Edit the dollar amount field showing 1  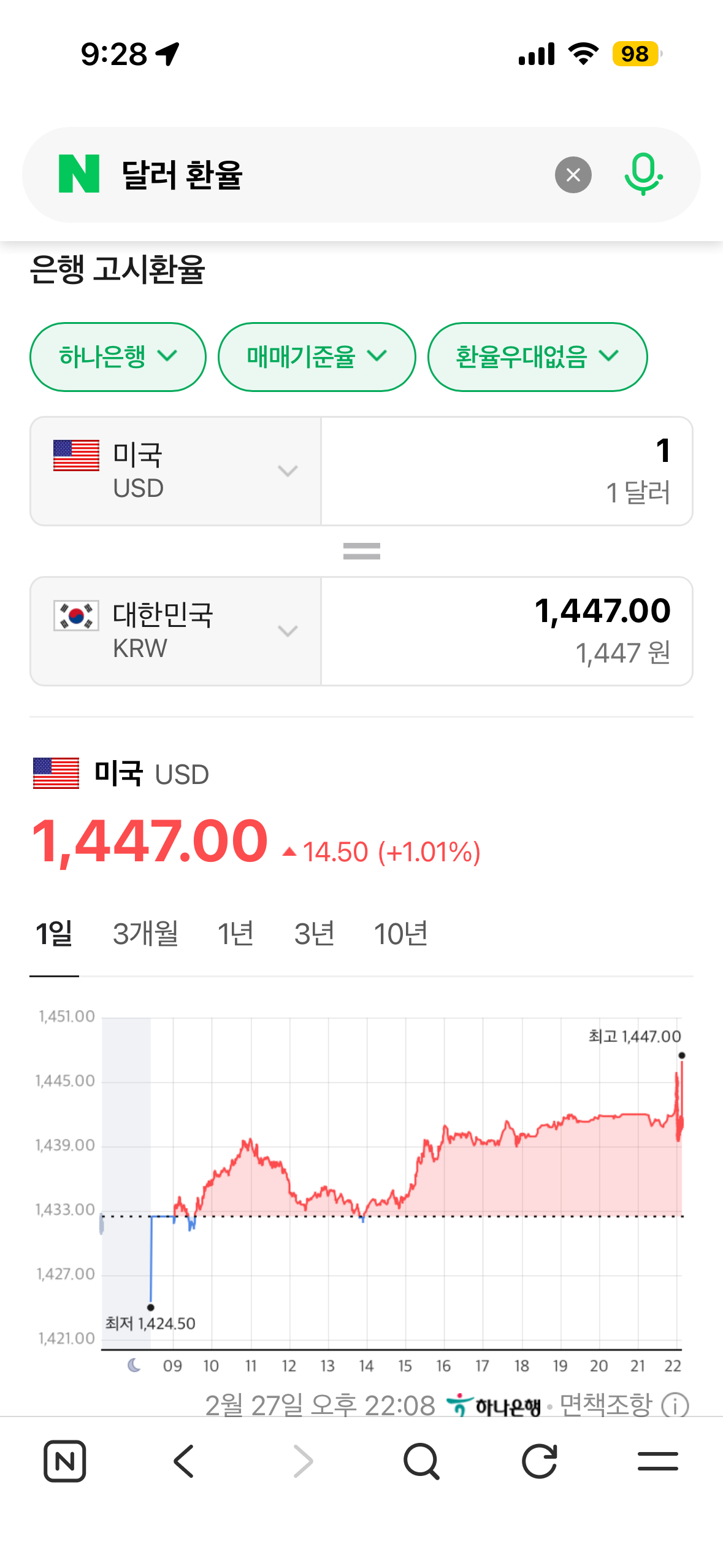pos(507,471)
